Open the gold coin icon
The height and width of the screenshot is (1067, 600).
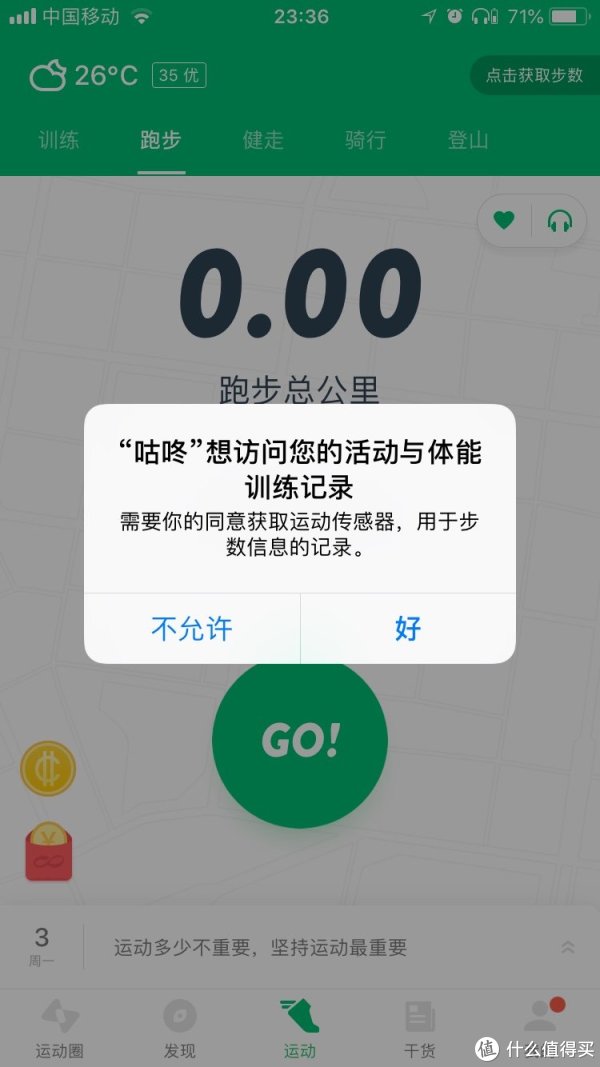[48, 769]
